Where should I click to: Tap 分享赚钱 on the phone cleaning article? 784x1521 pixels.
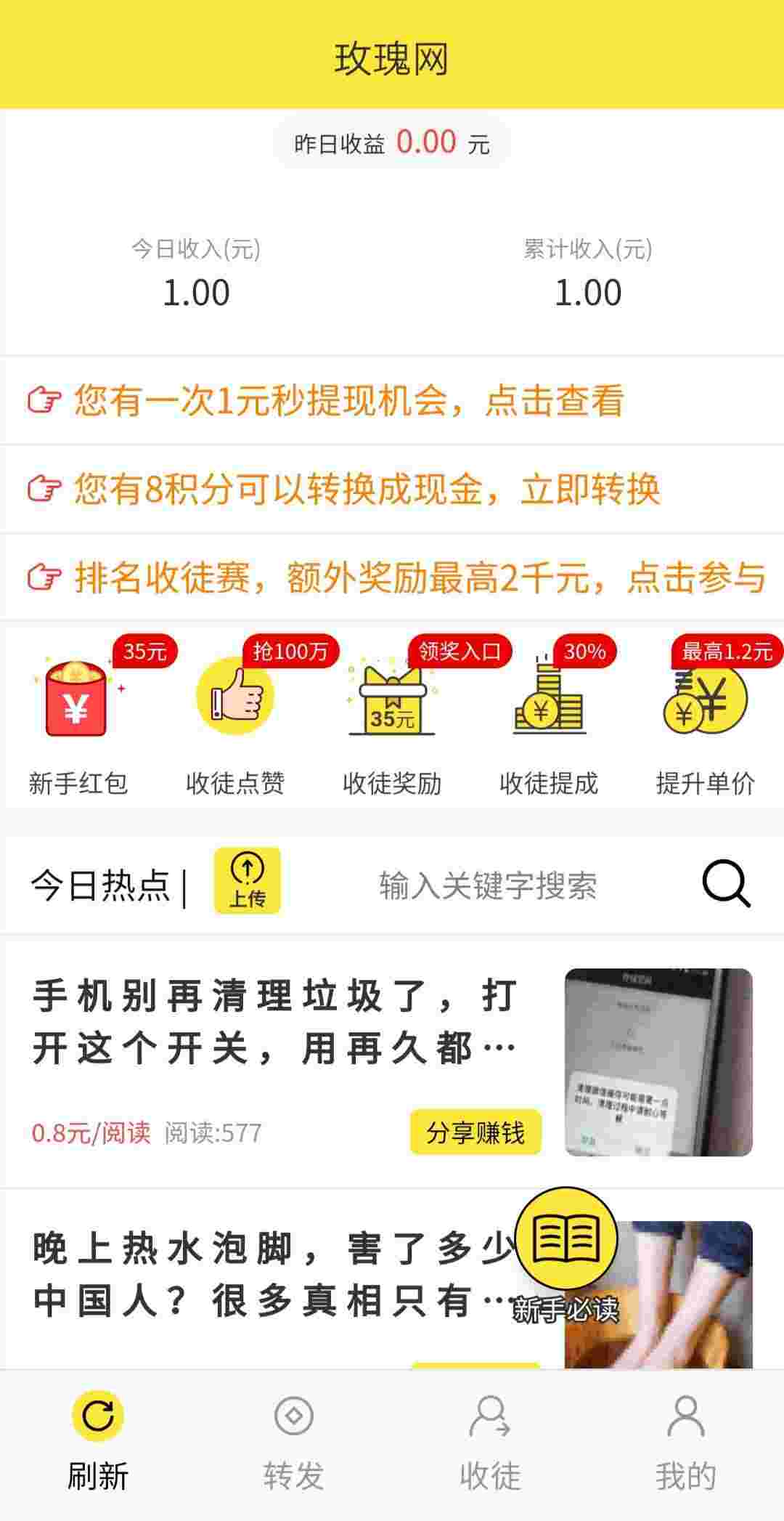(475, 1132)
